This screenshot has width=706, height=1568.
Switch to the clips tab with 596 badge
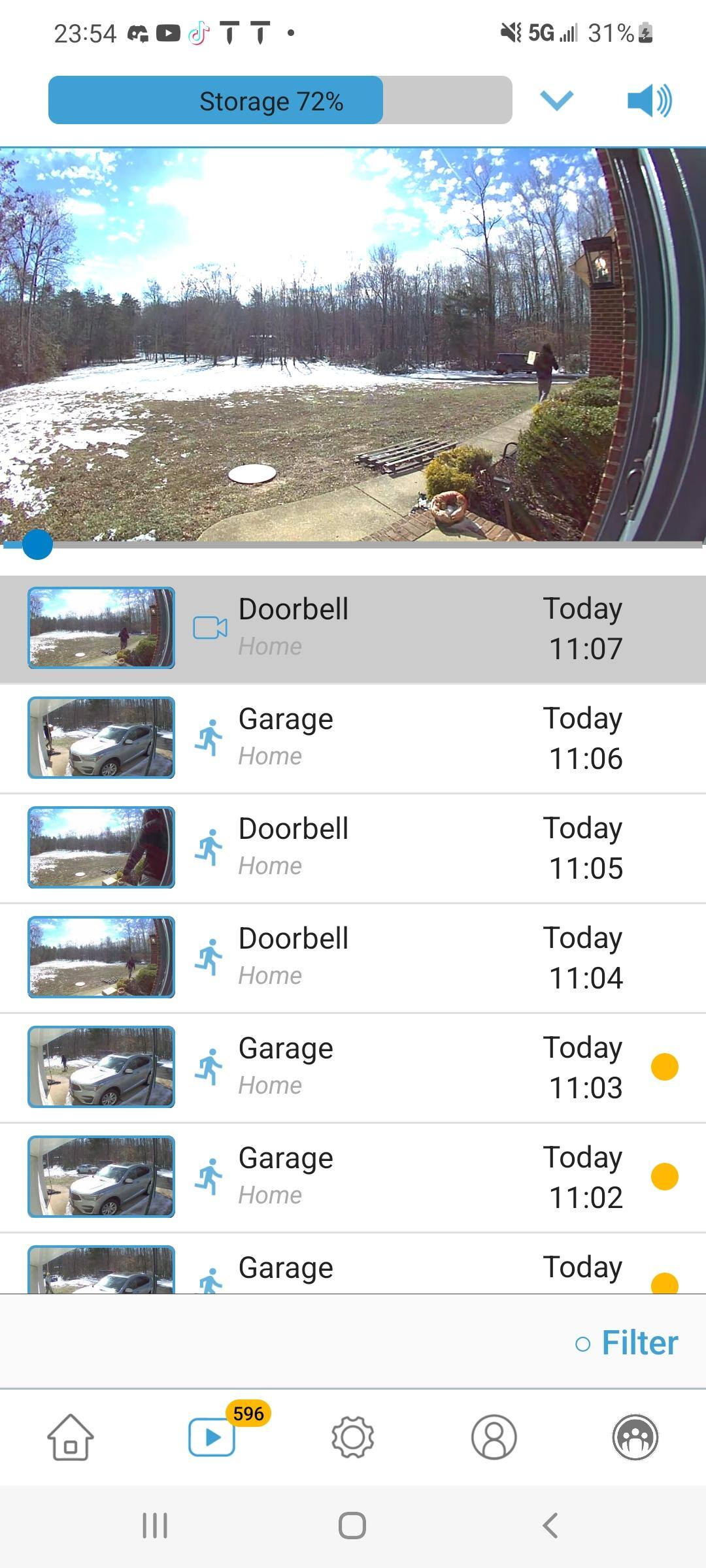point(212,1437)
